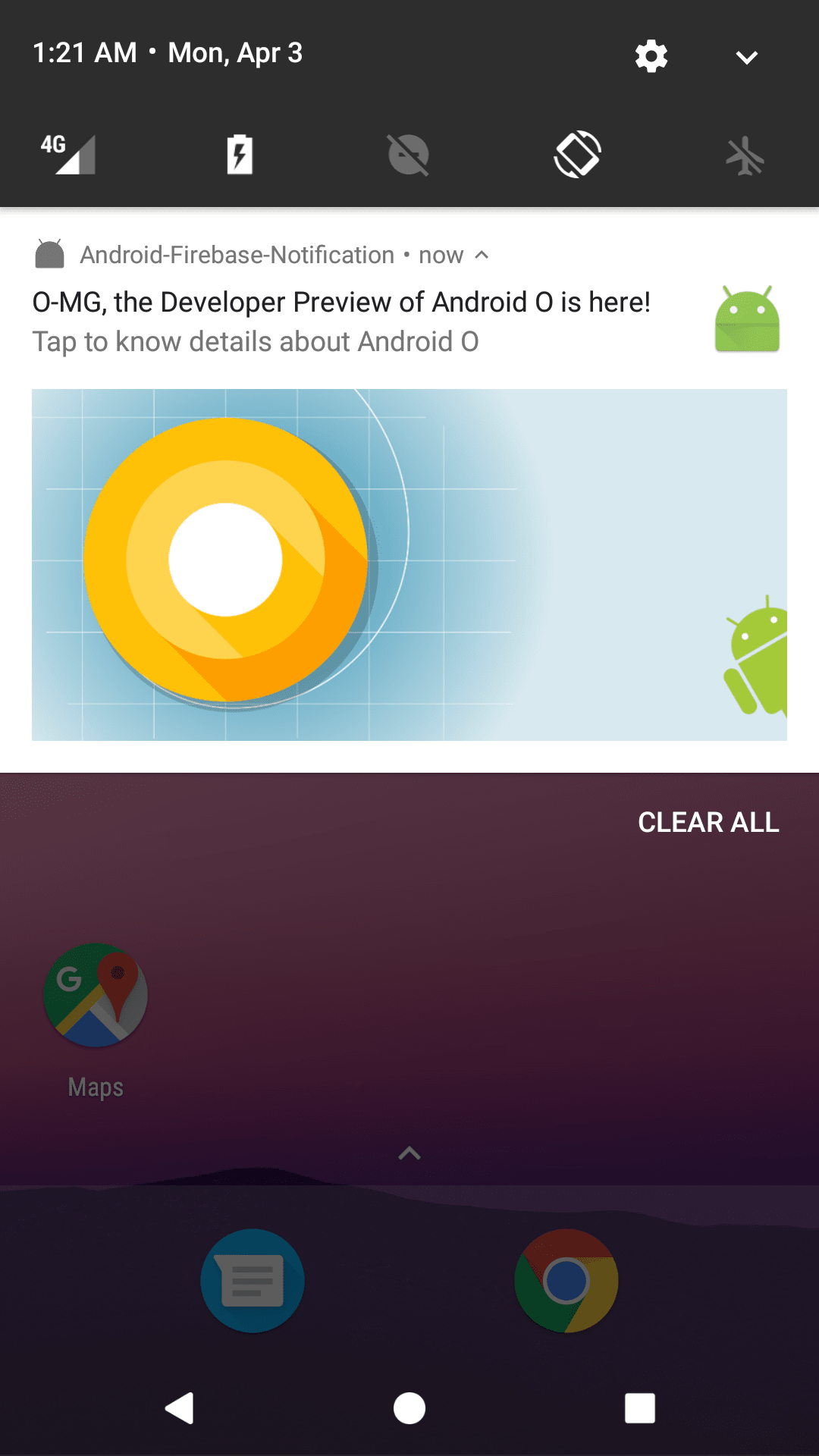Toggle the 4G mobile data tile
819x1456 pixels.
tap(68, 155)
